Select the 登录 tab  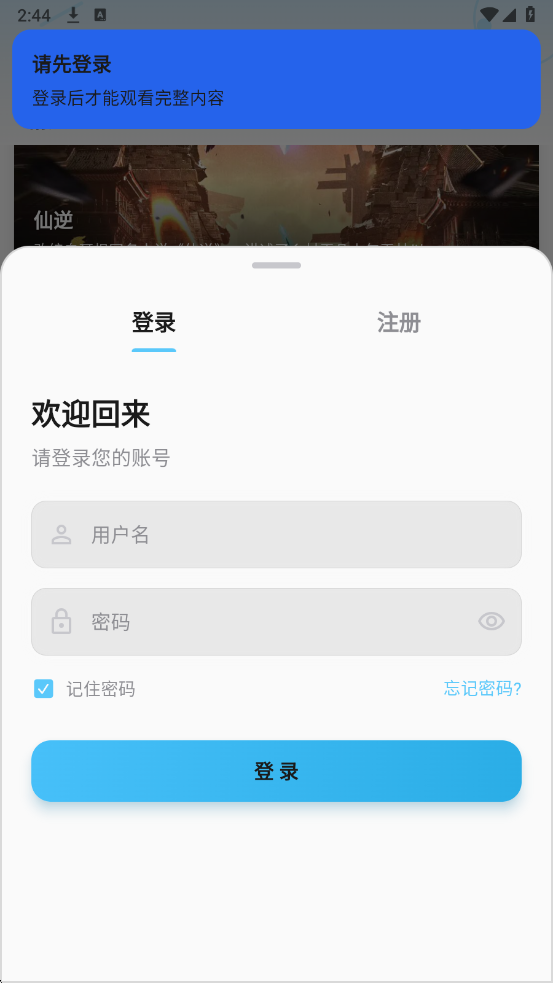coord(154,323)
